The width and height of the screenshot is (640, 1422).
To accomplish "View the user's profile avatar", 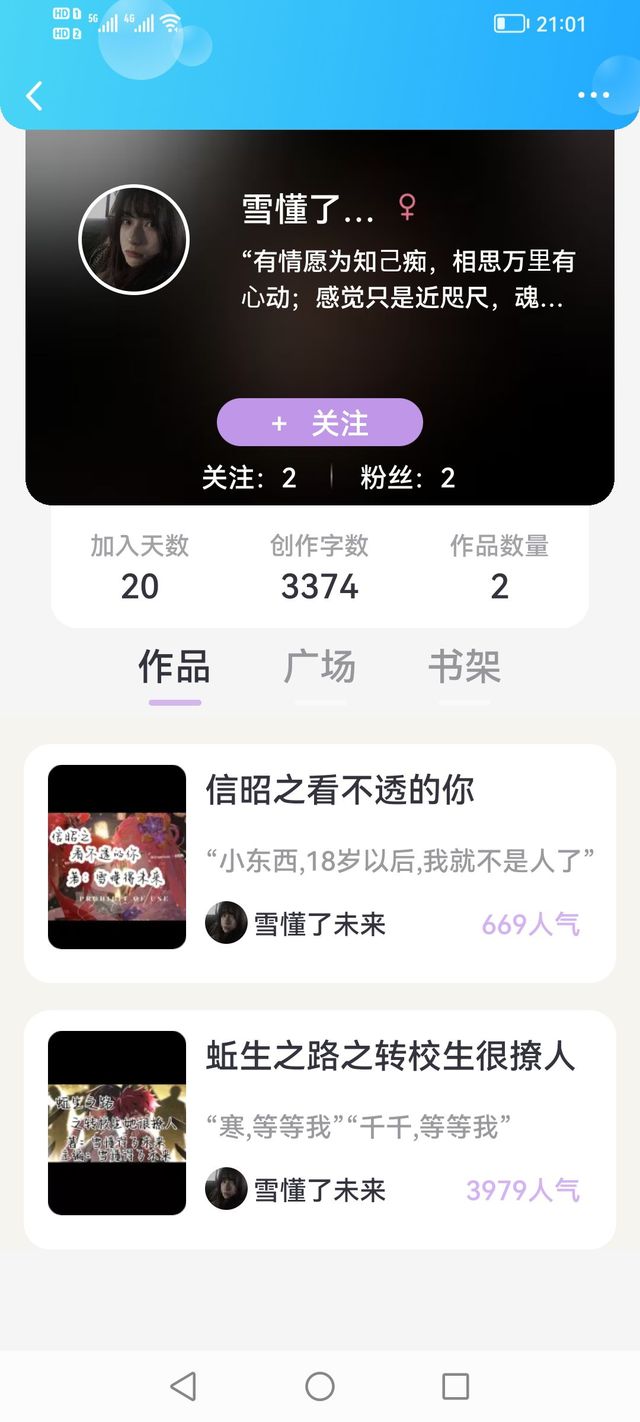I will [134, 240].
